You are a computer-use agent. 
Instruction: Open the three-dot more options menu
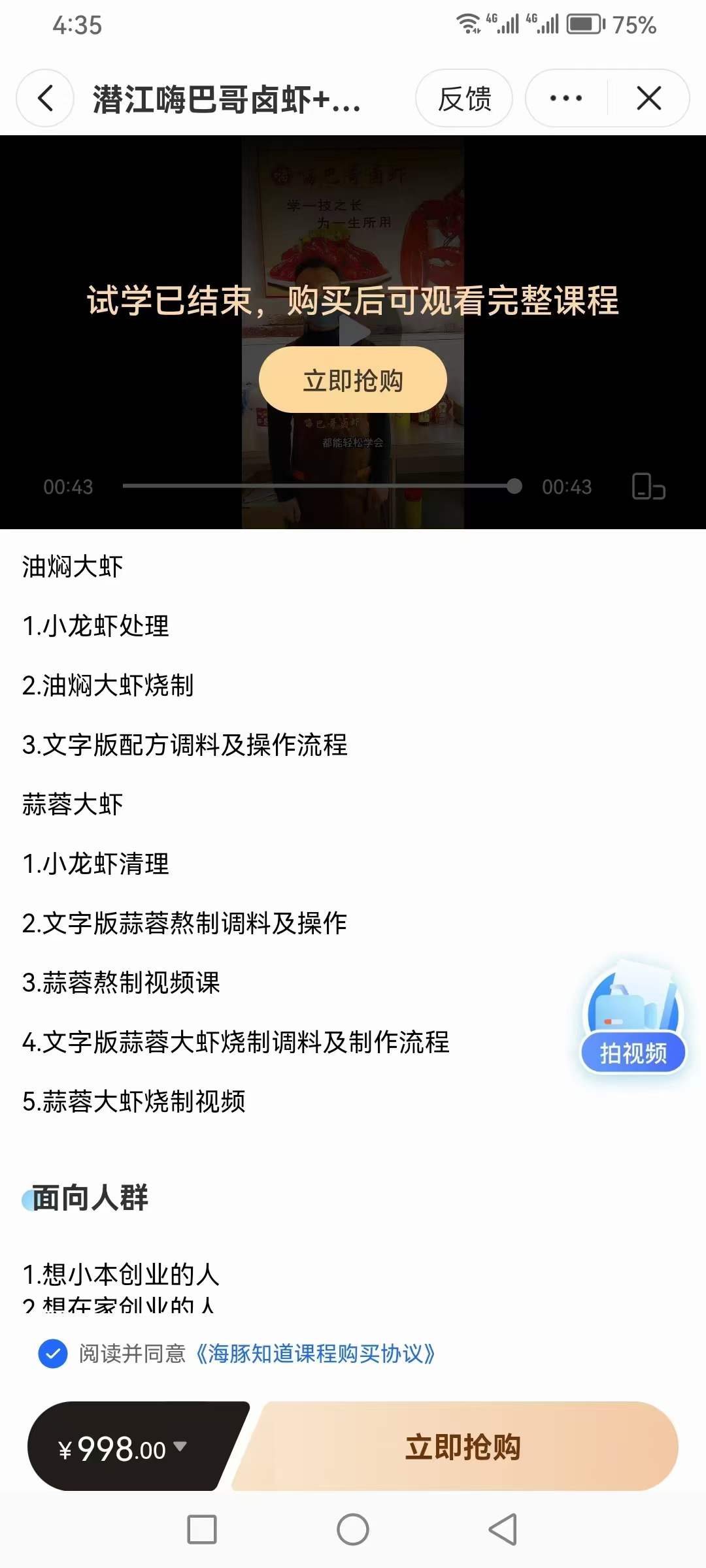pos(566,99)
